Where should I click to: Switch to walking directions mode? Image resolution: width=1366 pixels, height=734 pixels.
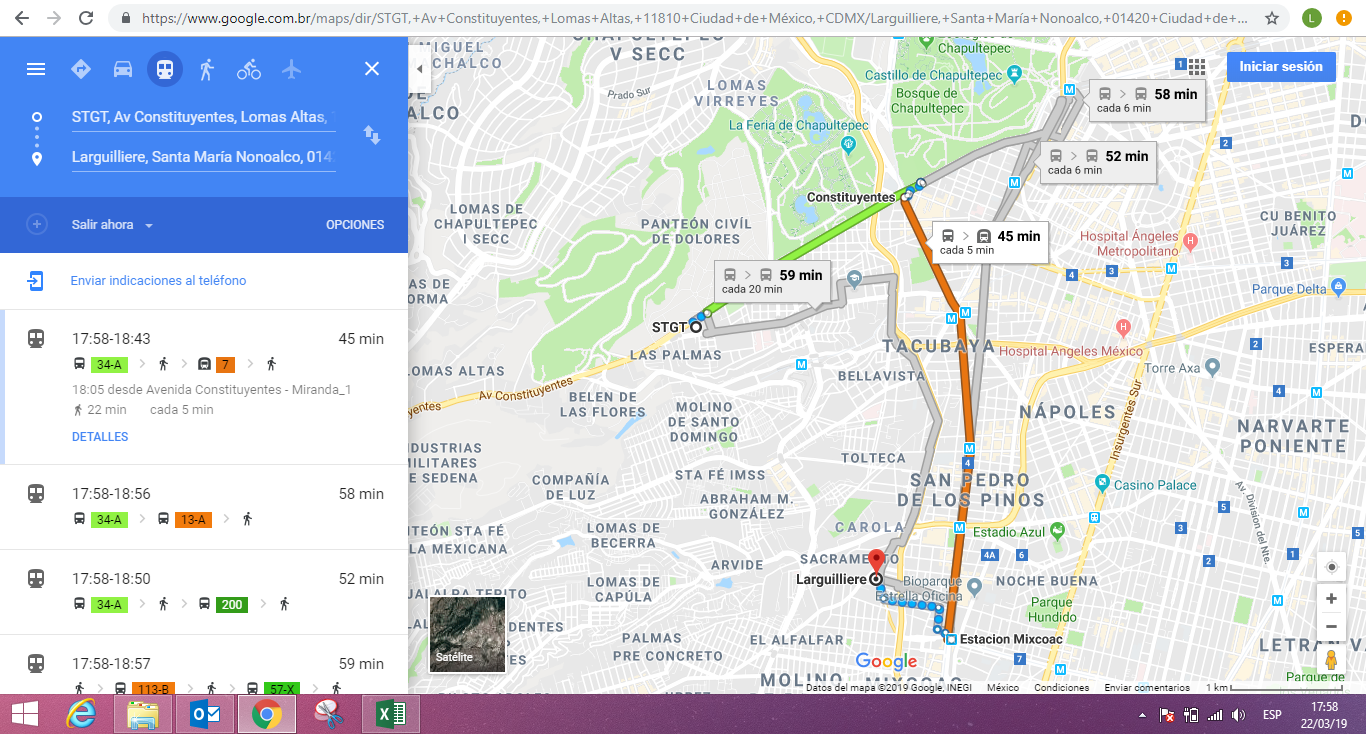pyautogui.click(x=207, y=69)
